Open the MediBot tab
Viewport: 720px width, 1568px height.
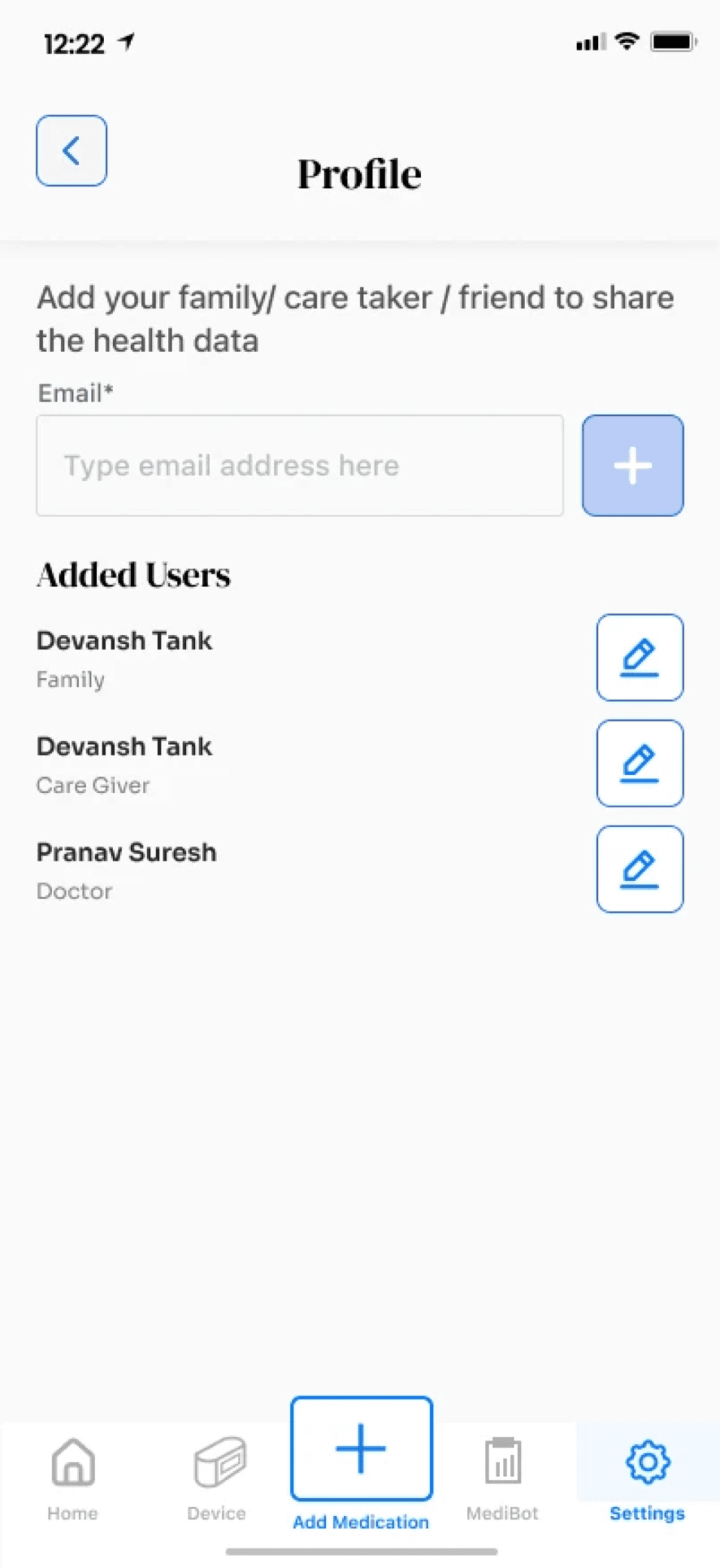pos(503,1479)
